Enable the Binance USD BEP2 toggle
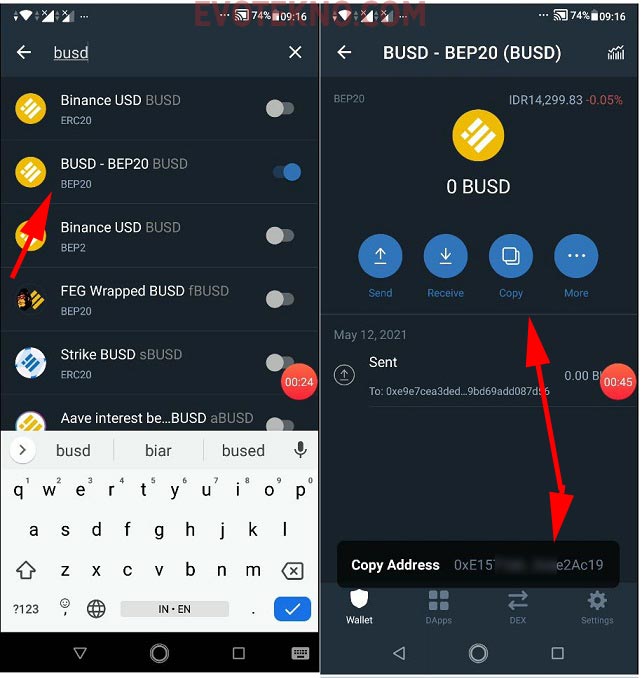Screen dimensions: 642x678 point(280,236)
